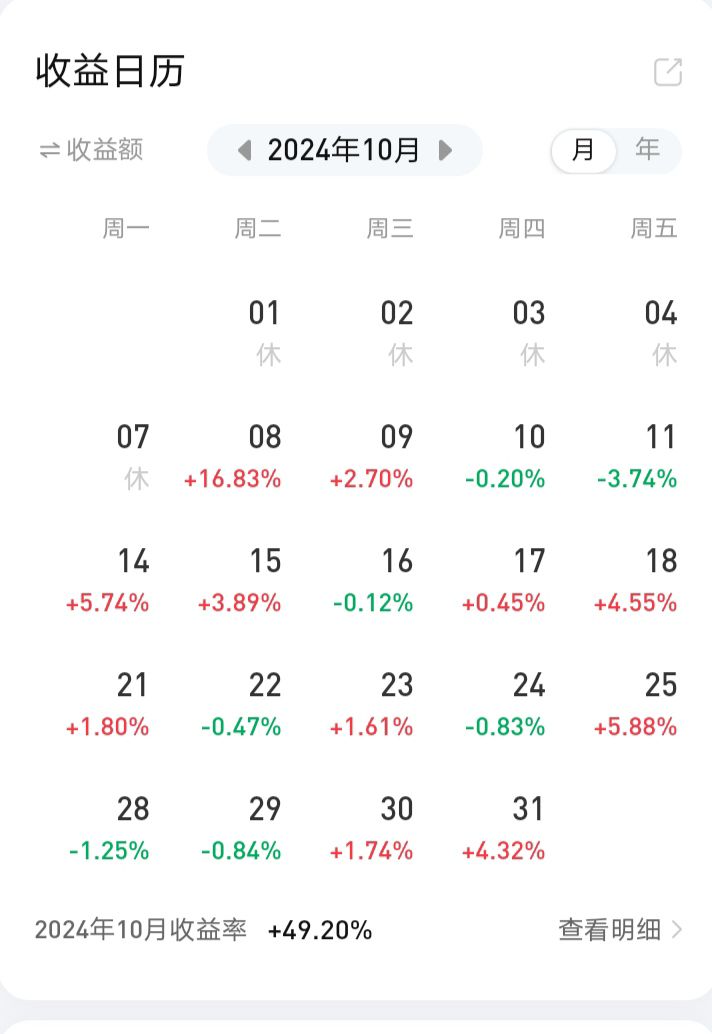Select the 月 view
The image size is (712, 1034).
(583, 150)
